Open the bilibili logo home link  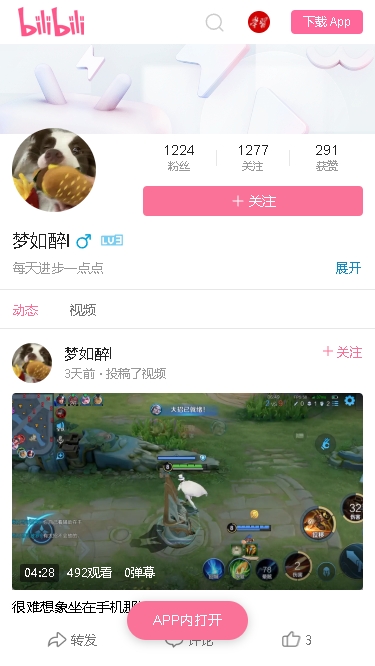[51, 22]
